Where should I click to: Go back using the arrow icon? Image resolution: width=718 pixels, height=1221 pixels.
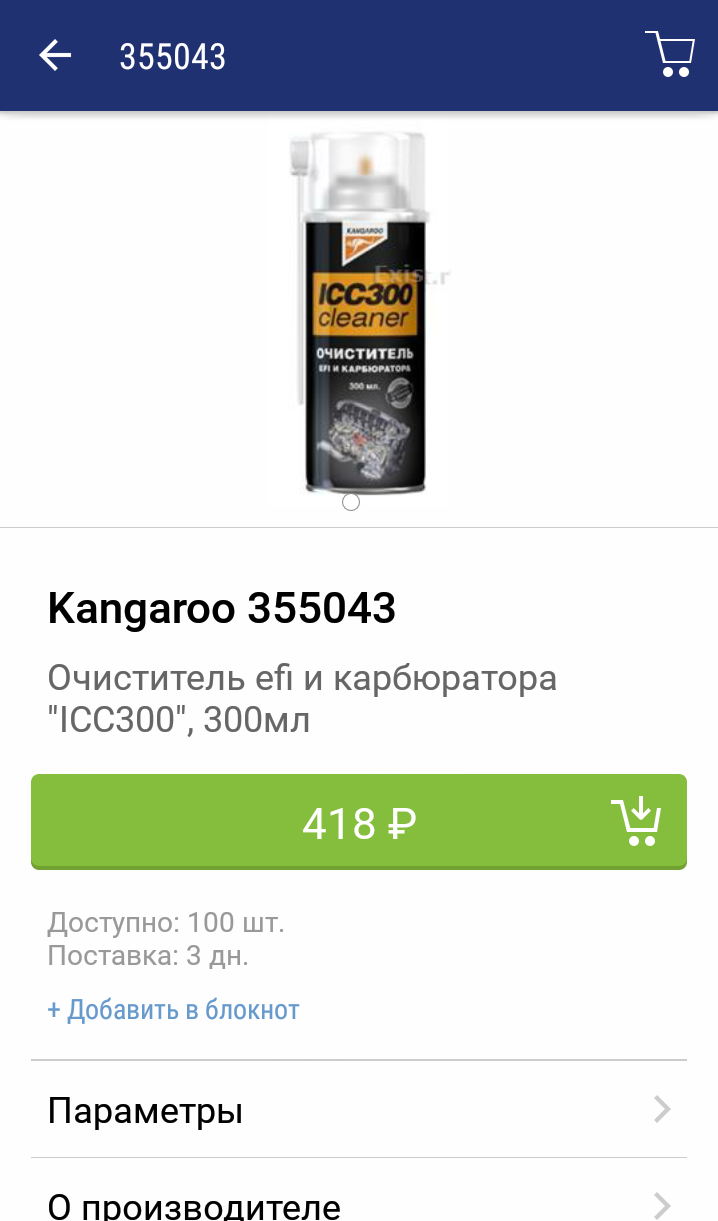pos(55,56)
